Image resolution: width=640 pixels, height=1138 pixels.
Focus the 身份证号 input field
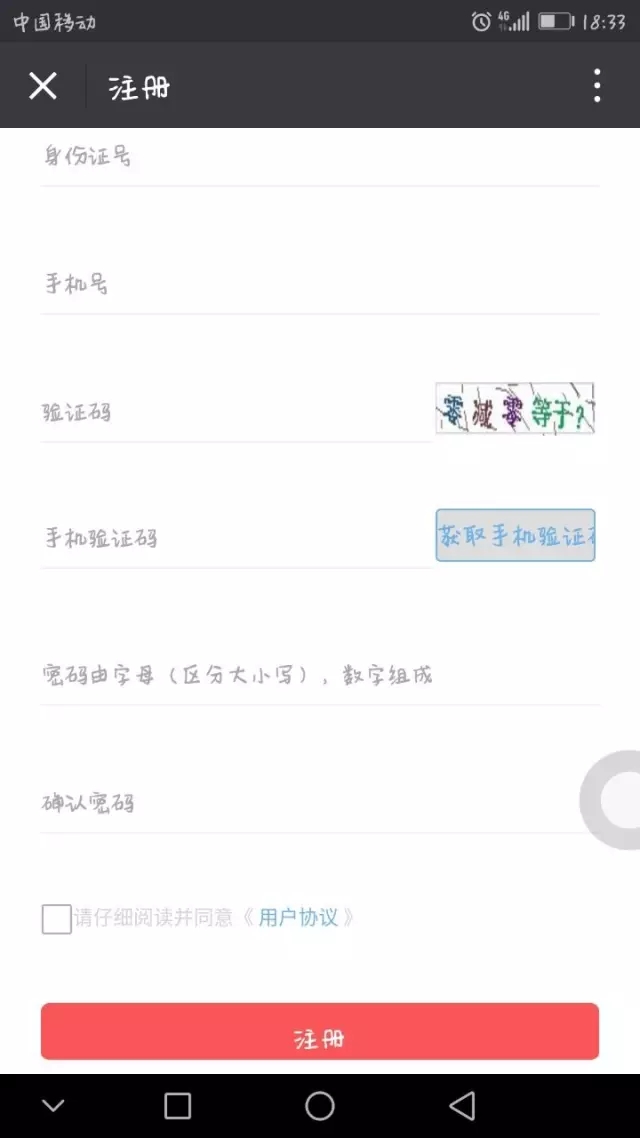click(x=320, y=158)
